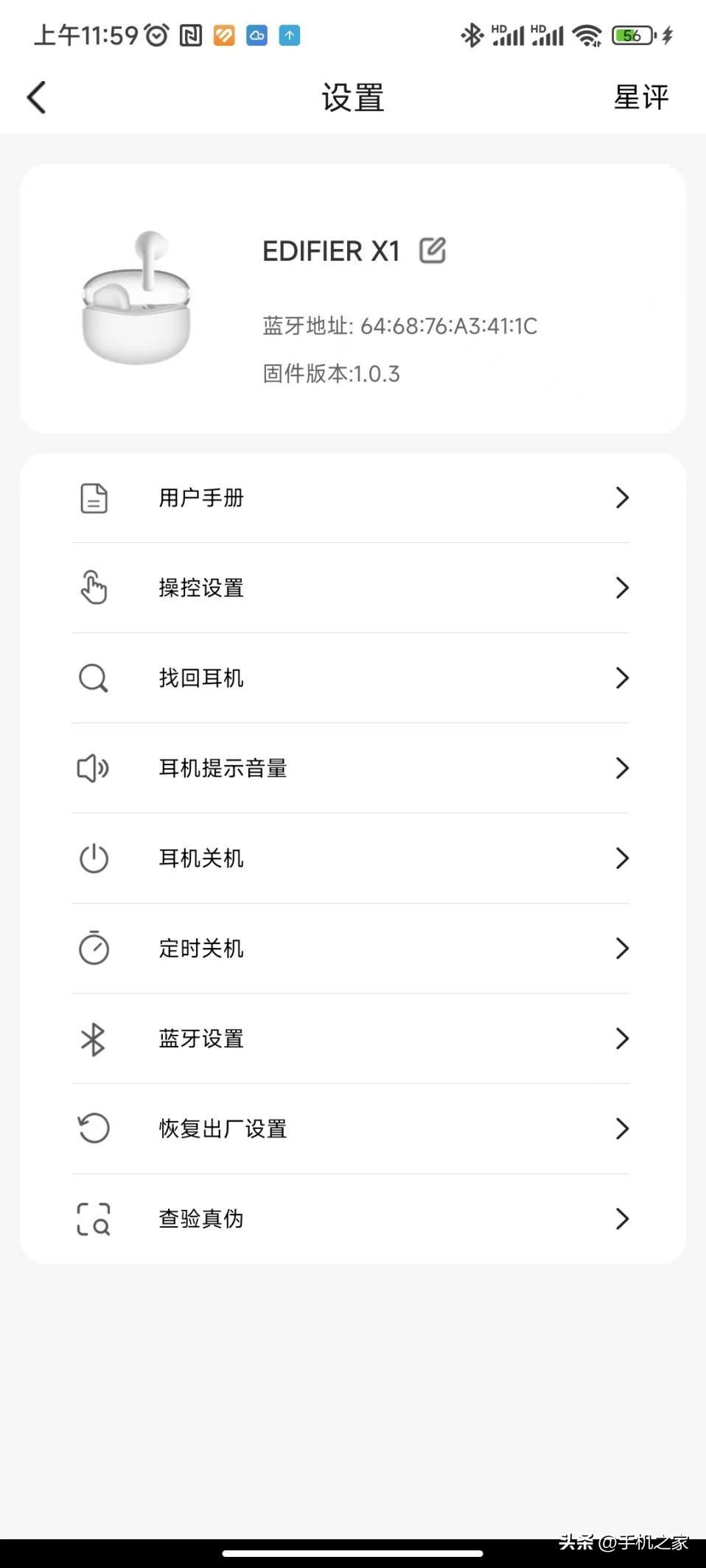706x1568 pixels.
Task: Open 操控设置 control settings
Action: 353,588
